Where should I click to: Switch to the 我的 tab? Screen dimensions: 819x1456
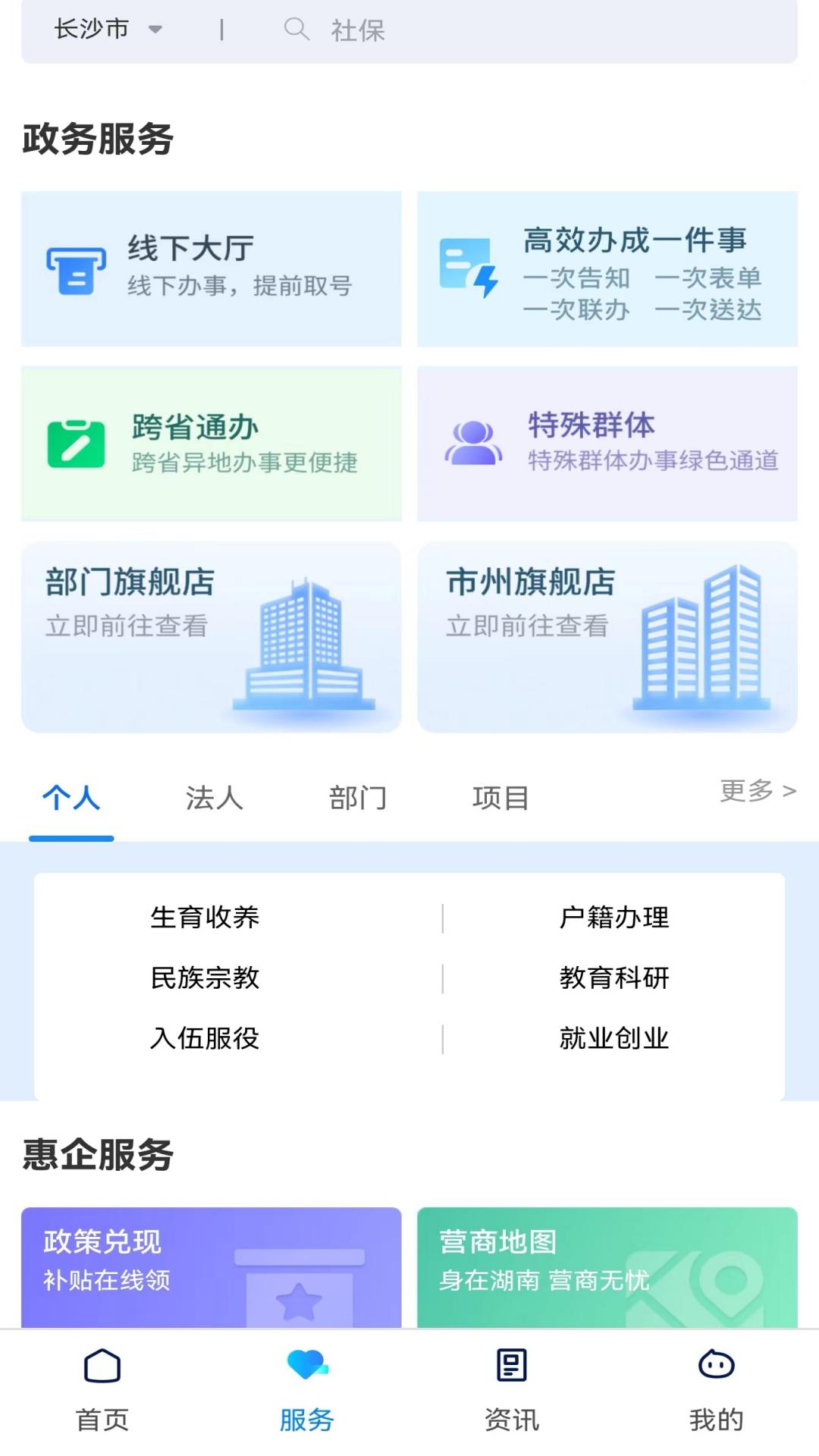coord(716,1391)
